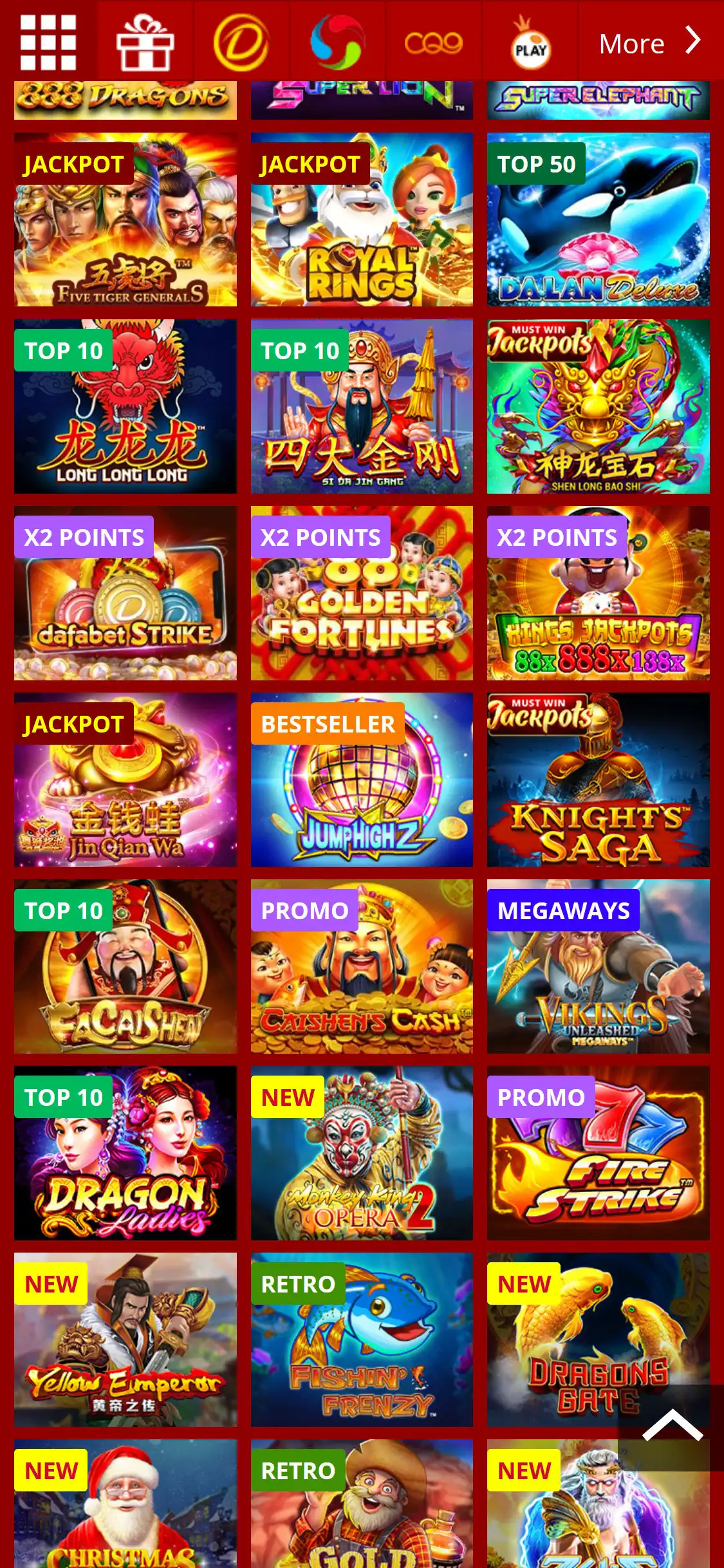
Task: Select the Pragmatic Play provider tab
Action: pyautogui.click(x=530, y=42)
